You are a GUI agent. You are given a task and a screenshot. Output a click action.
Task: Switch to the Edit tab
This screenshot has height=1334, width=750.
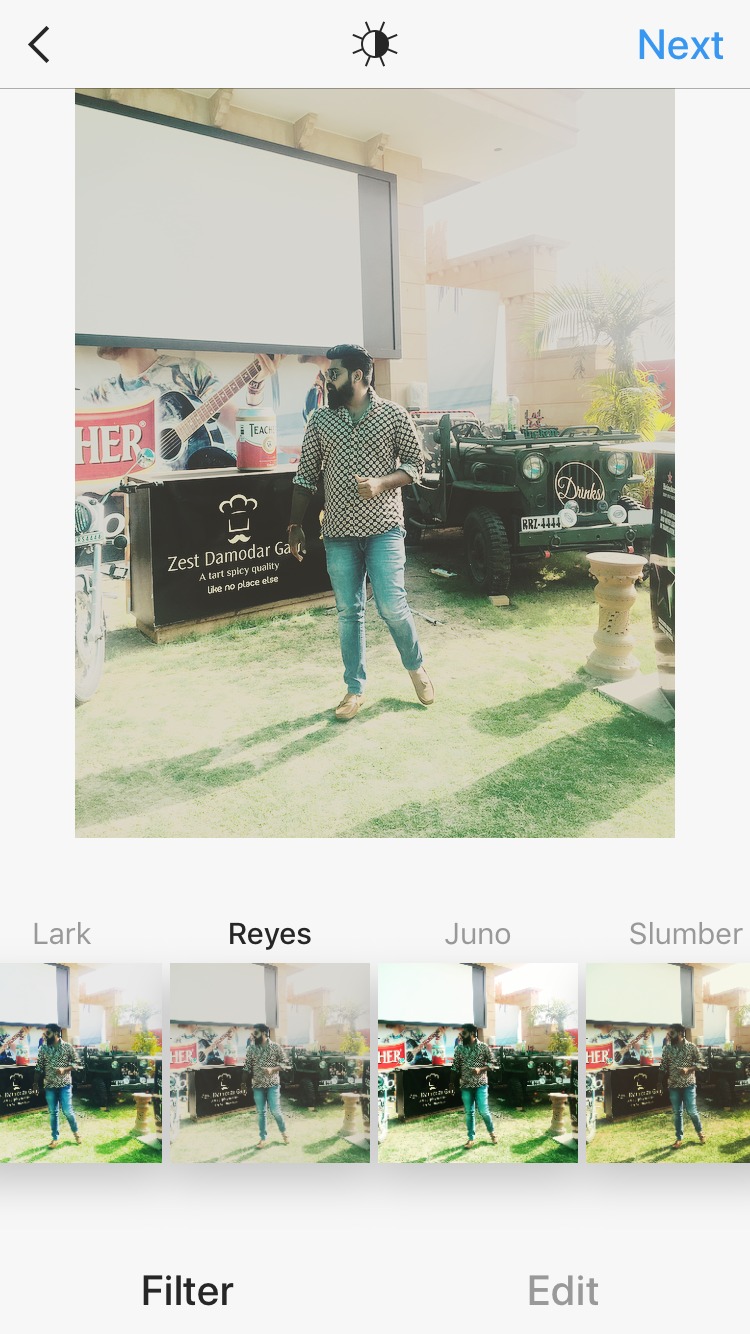click(x=563, y=1291)
